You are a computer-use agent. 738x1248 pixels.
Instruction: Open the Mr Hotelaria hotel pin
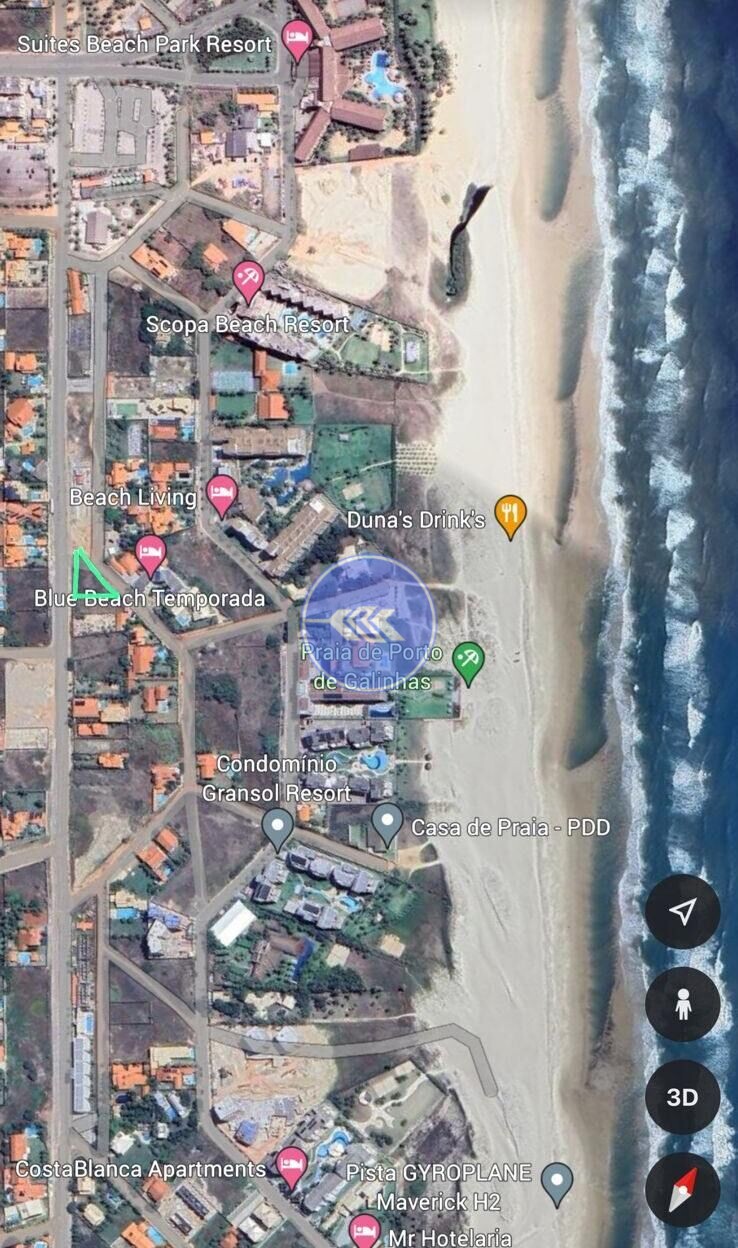tap(364, 1231)
